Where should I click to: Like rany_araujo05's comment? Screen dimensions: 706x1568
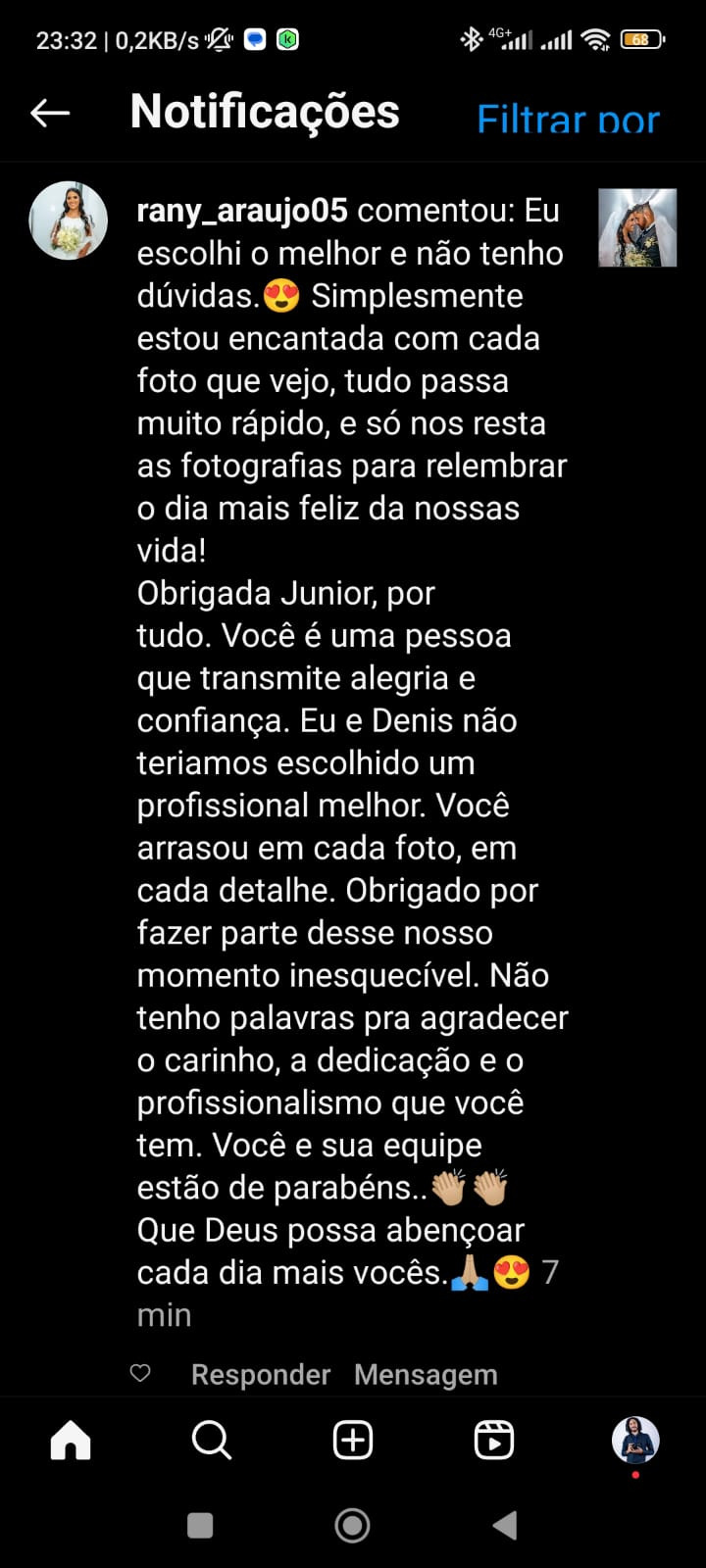(140, 1373)
